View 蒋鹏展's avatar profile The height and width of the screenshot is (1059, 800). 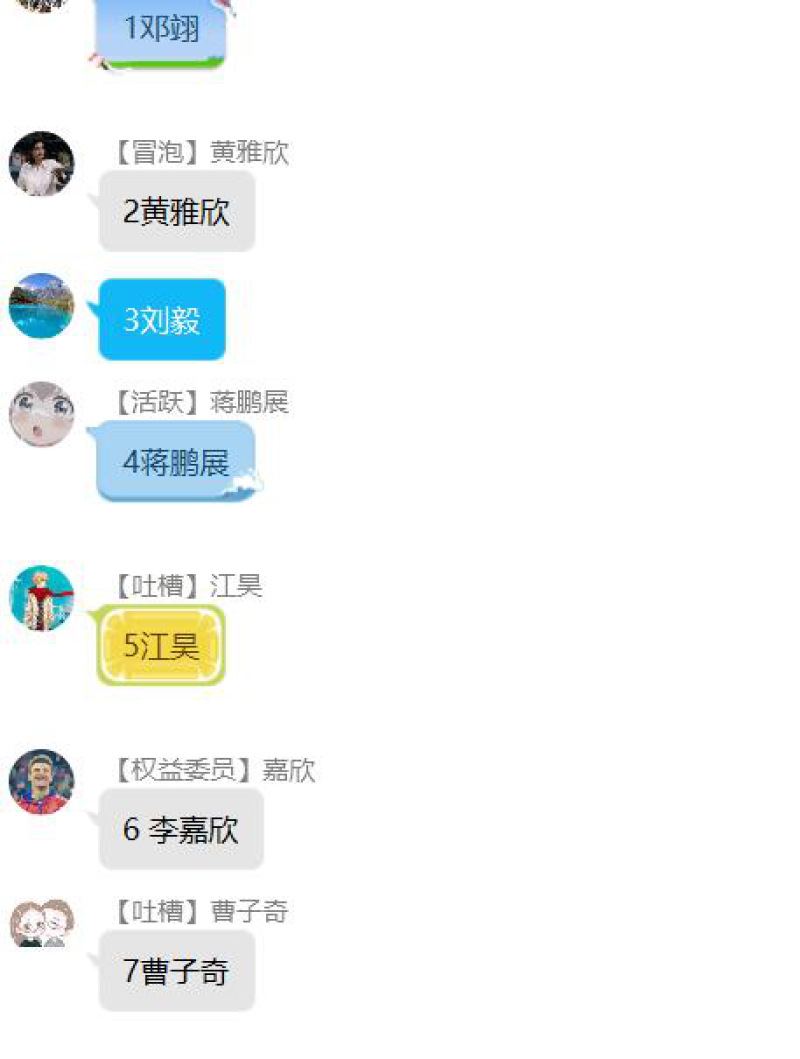[x=41, y=414]
